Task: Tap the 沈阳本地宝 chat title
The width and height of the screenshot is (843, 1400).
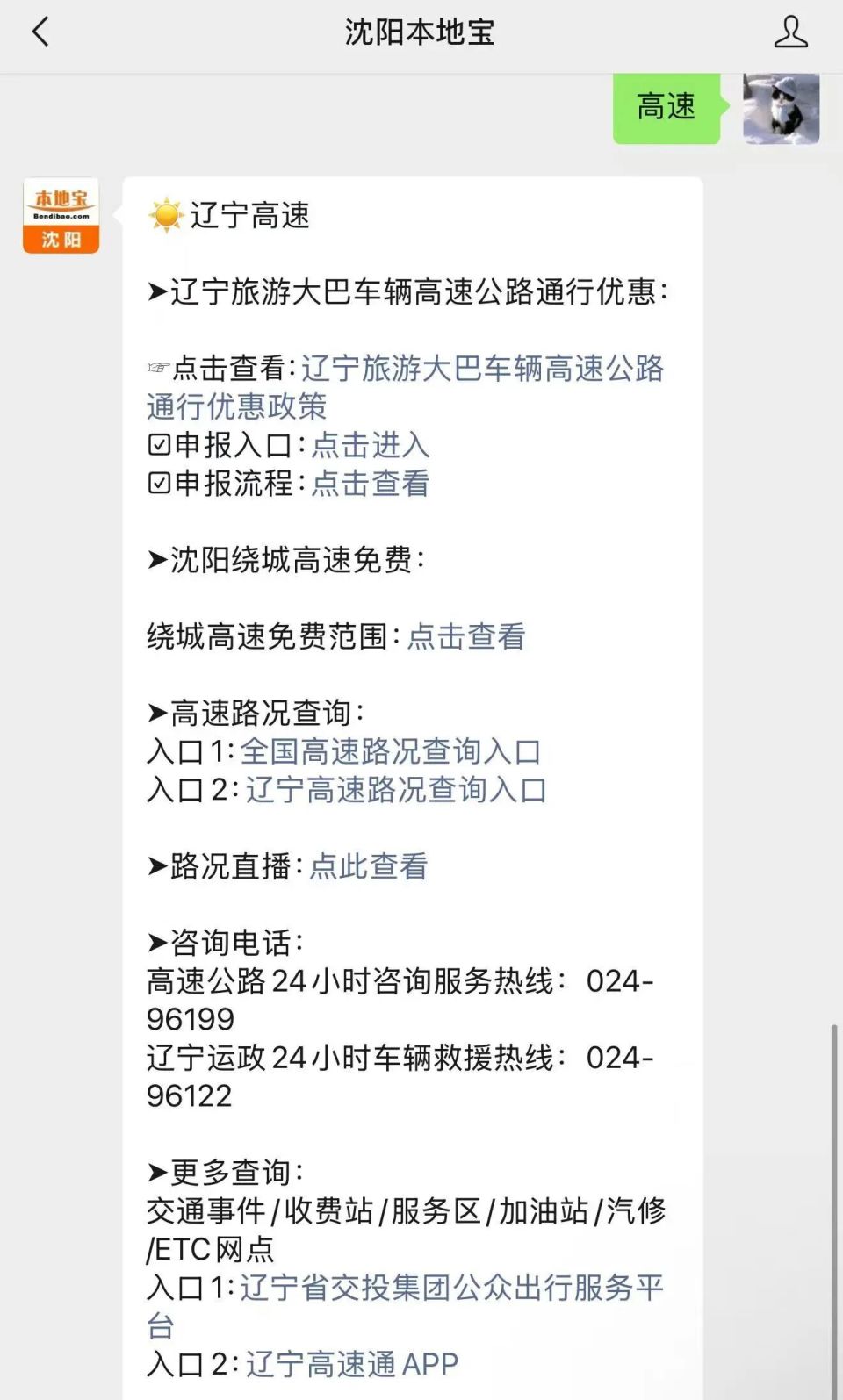Action: point(421,32)
